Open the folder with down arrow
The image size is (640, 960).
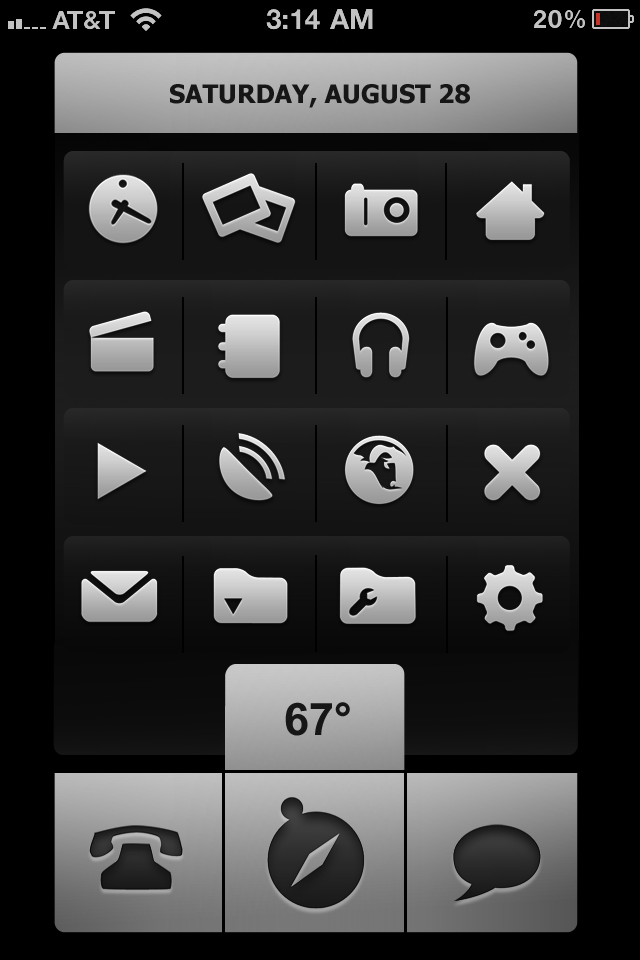coord(250,597)
